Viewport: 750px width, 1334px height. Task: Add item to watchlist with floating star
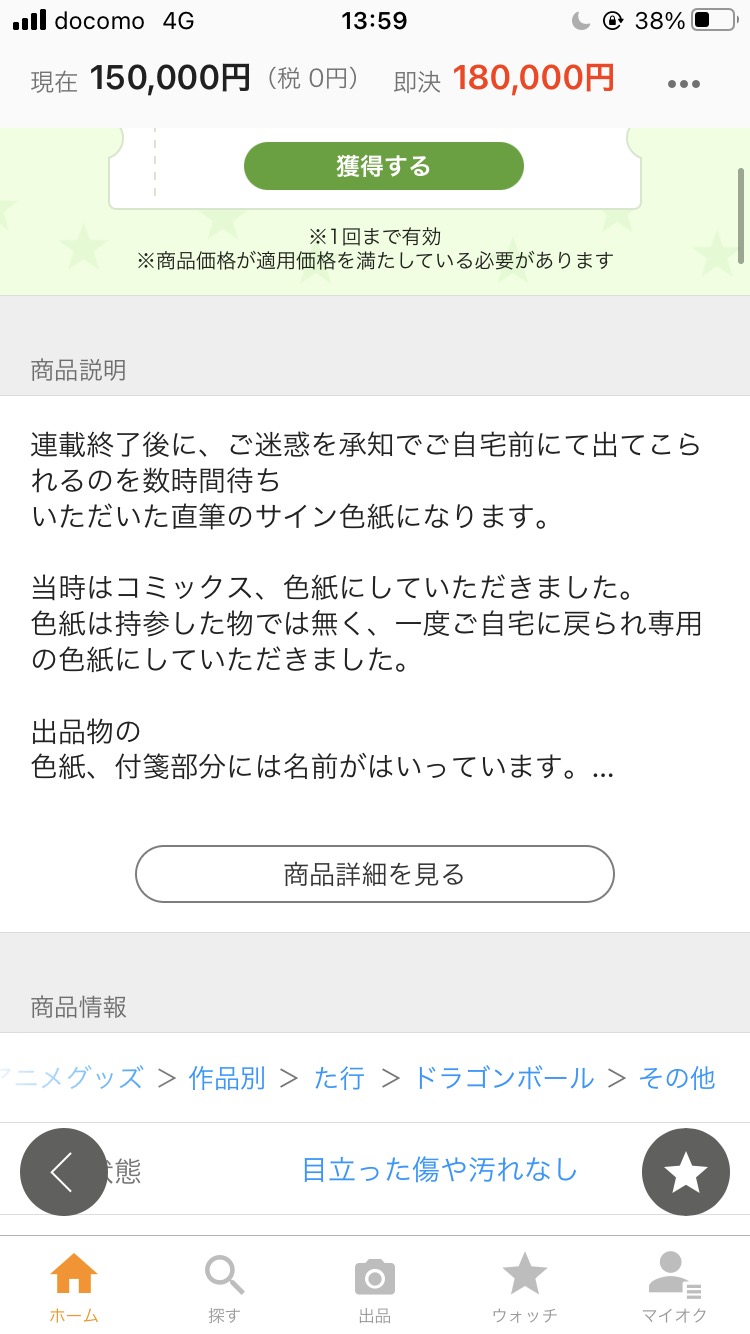686,1172
